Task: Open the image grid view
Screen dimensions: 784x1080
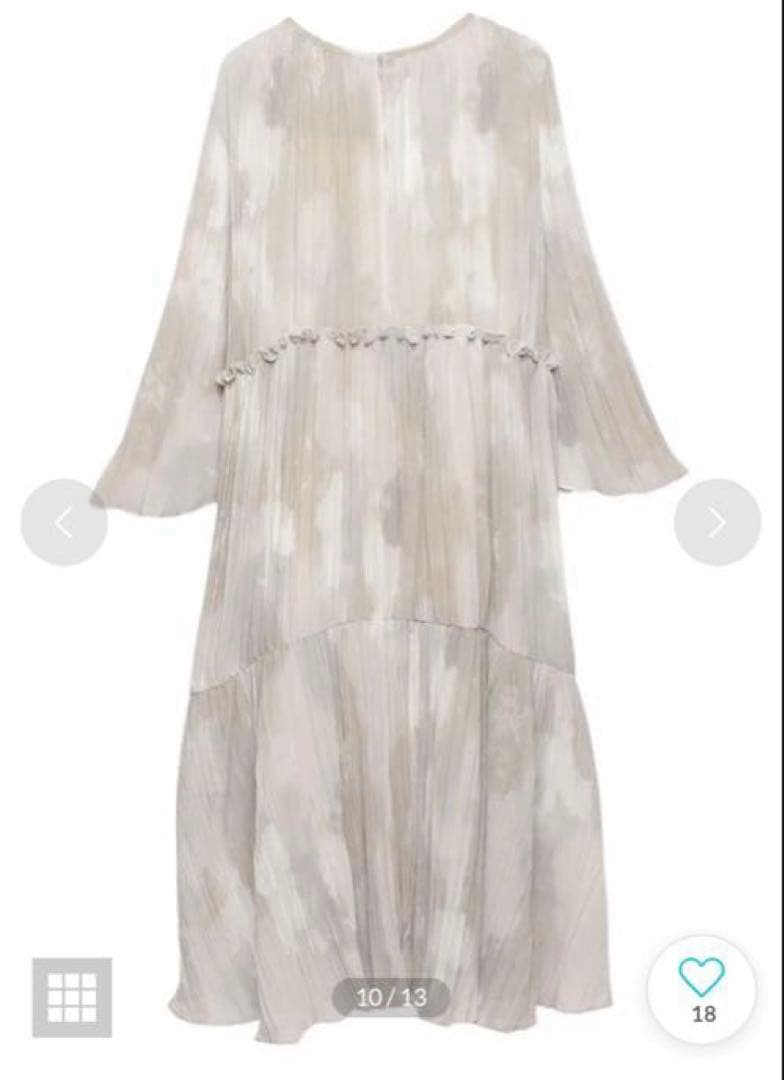Action: (x=72, y=997)
